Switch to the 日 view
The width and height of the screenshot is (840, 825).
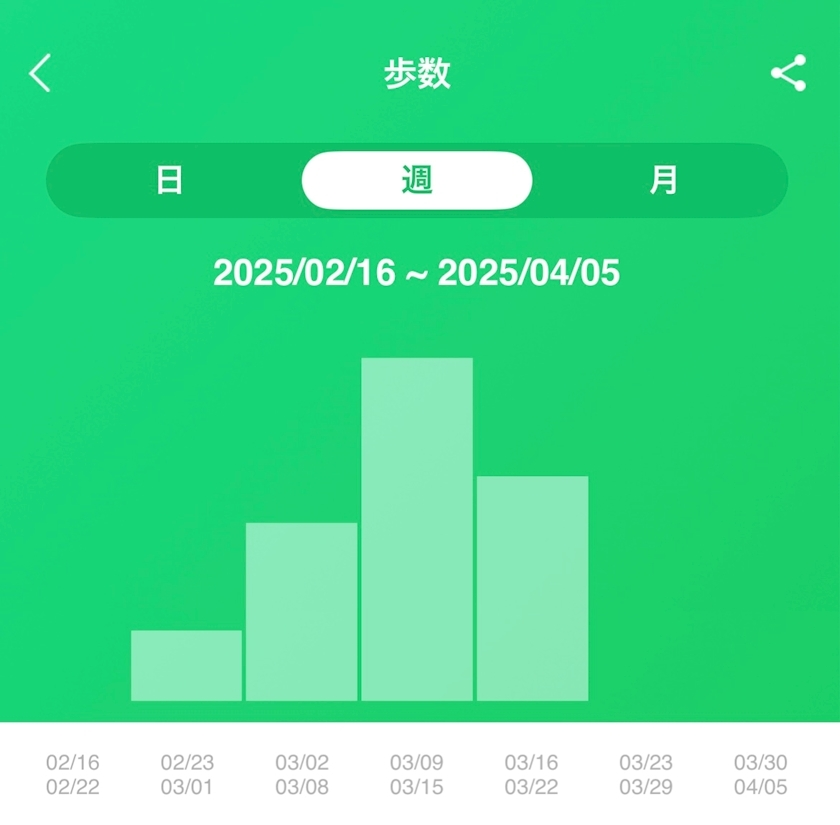[170, 180]
